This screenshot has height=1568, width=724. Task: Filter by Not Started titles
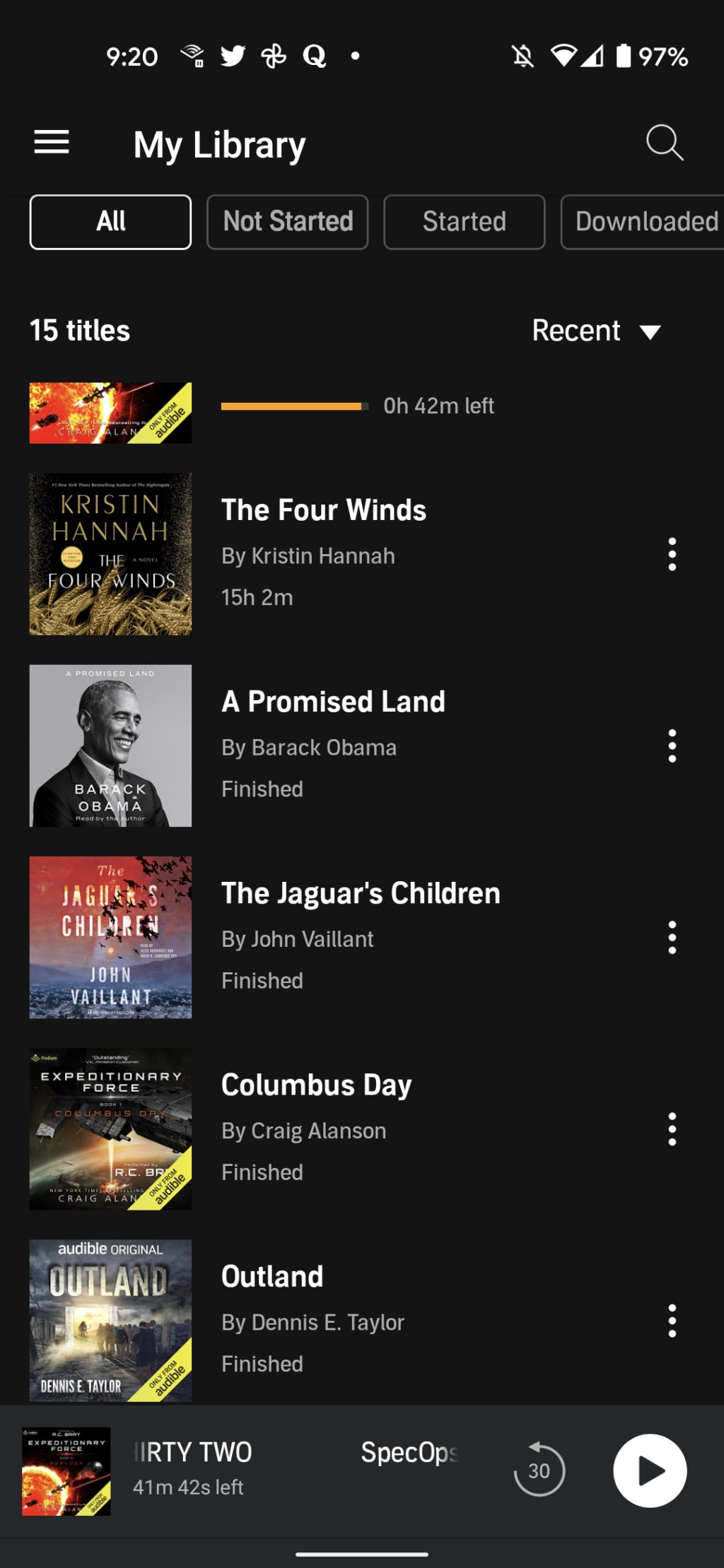click(288, 222)
